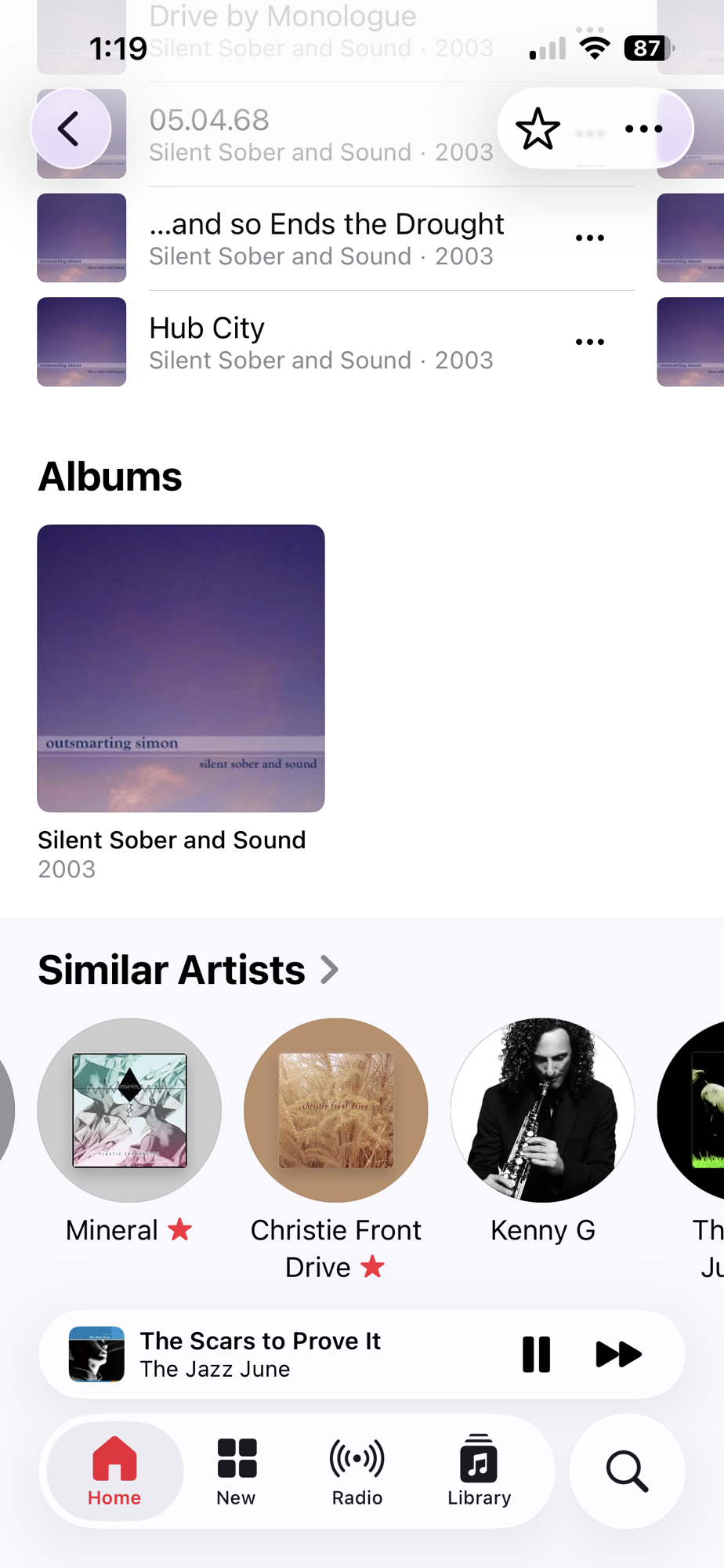Open the artist's overflow menu
This screenshot has height=1568, width=724.
pyautogui.click(x=644, y=129)
